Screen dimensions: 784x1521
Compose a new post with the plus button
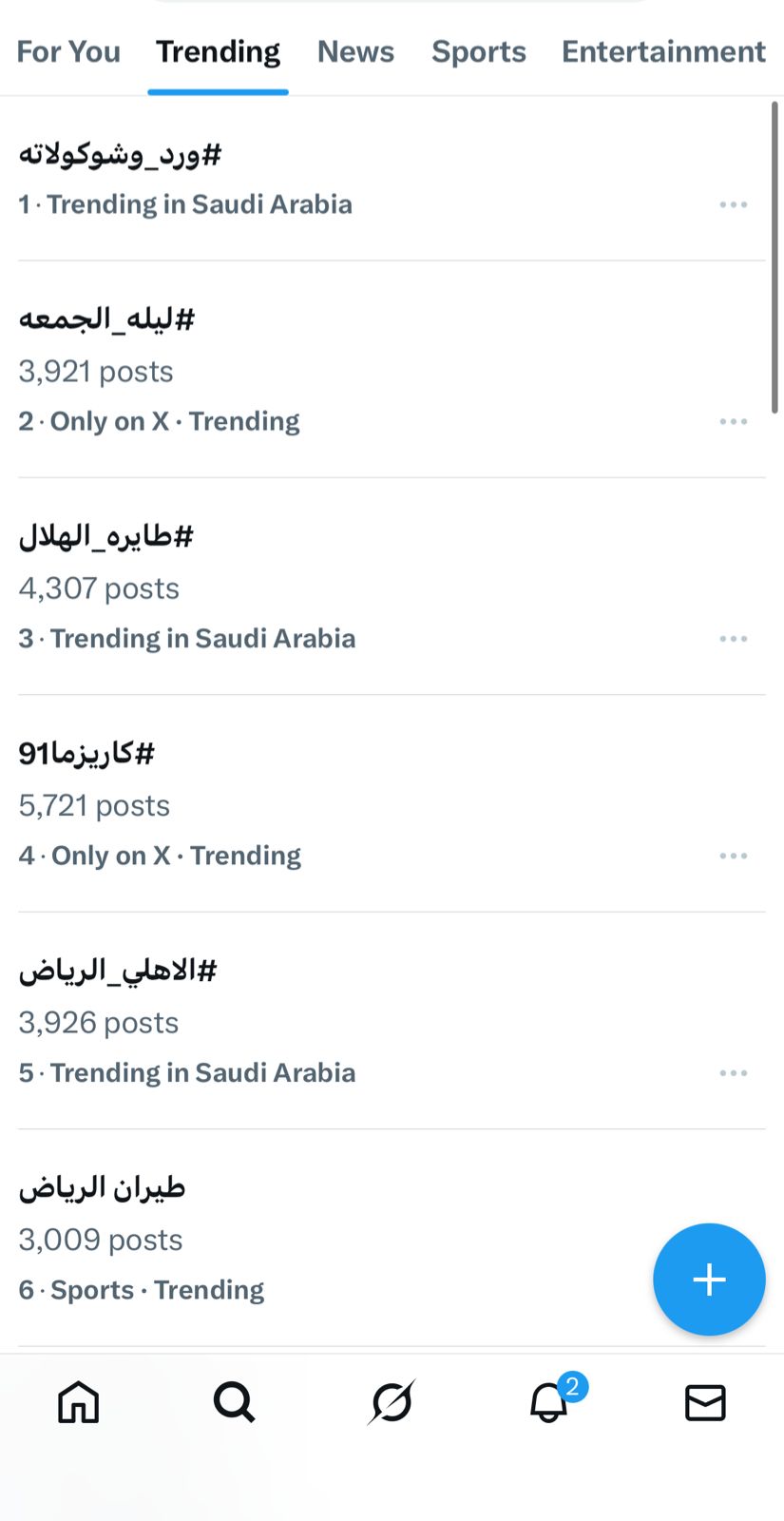click(x=709, y=1280)
